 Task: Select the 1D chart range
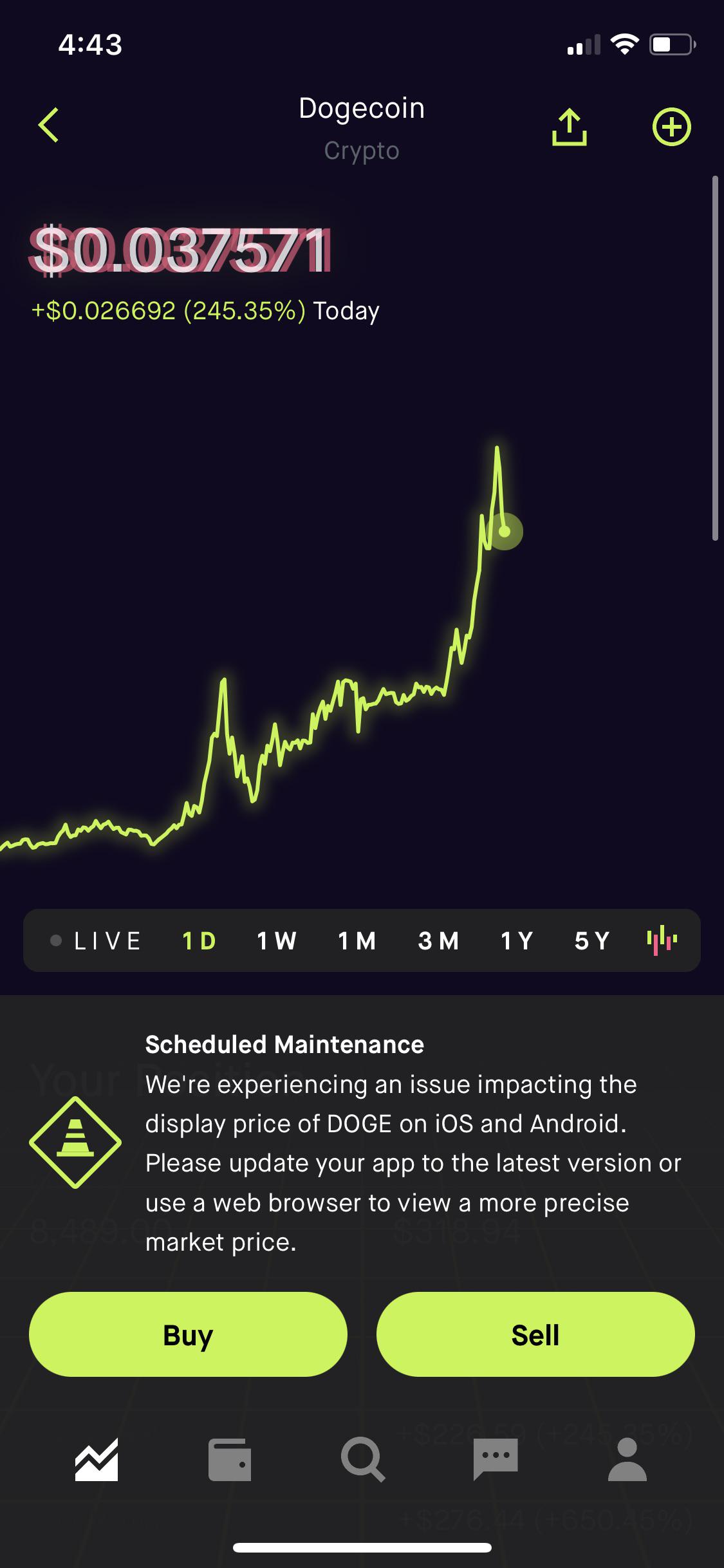(x=199, y=941)
